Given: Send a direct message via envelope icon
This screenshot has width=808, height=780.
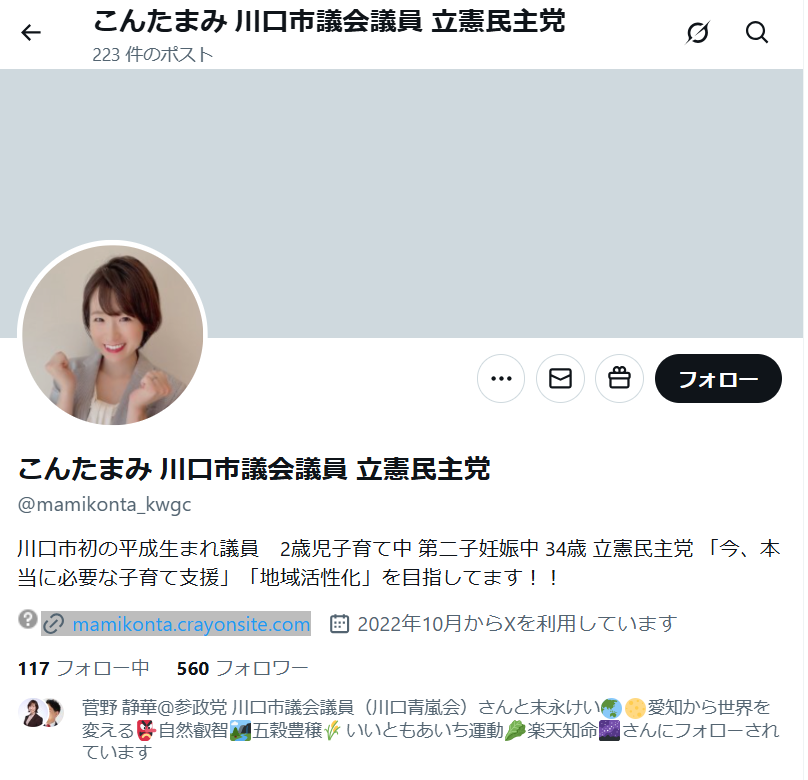Looking at the screenshot, I should tap(560, 379).
